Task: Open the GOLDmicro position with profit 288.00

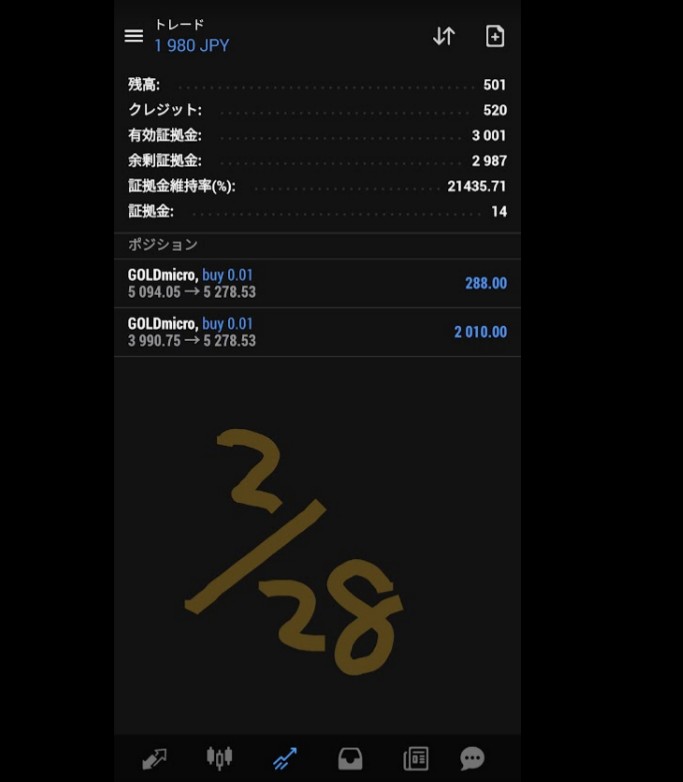Action: point(317,283)
